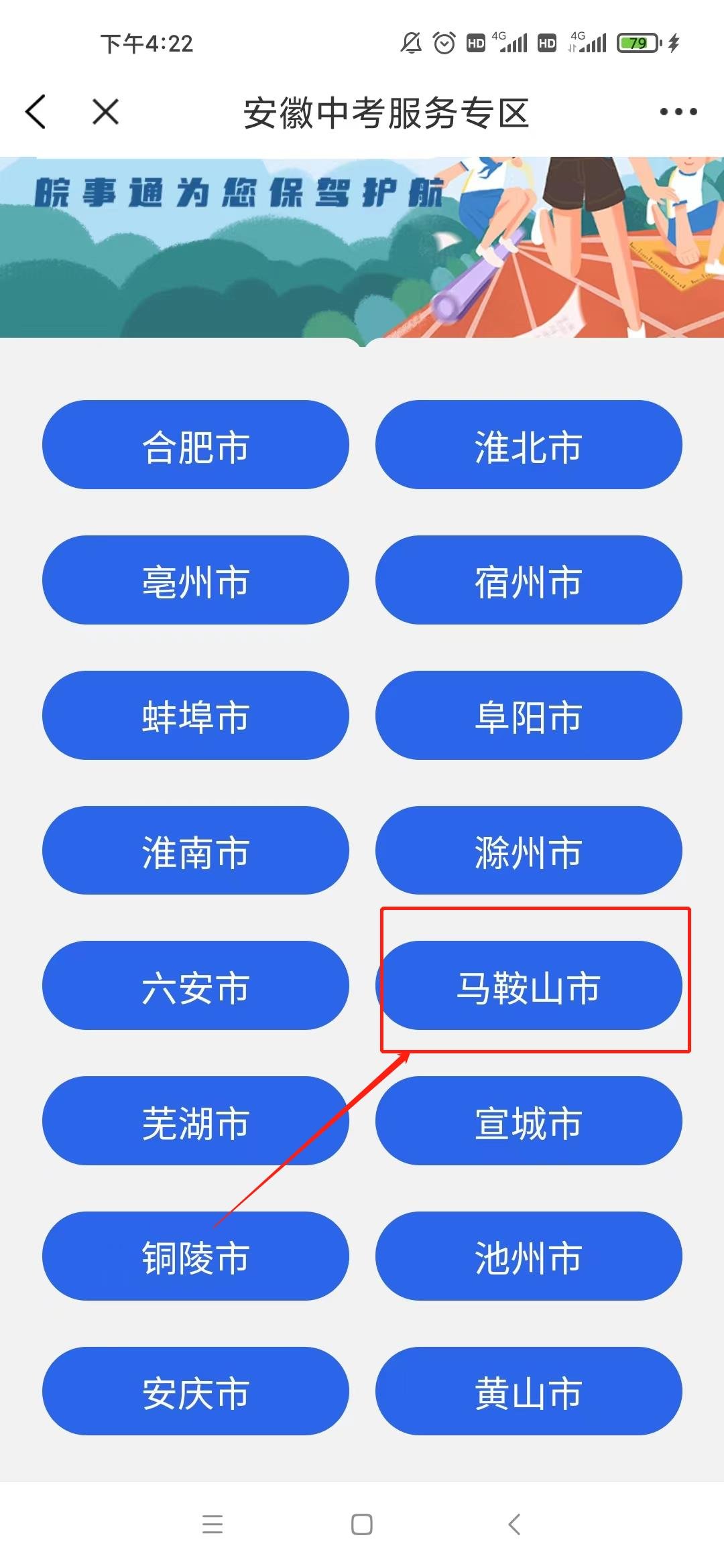Tap the 安庆市 button
Image resolution: width=724 pixels, height=1568 pixels.
195,1391
